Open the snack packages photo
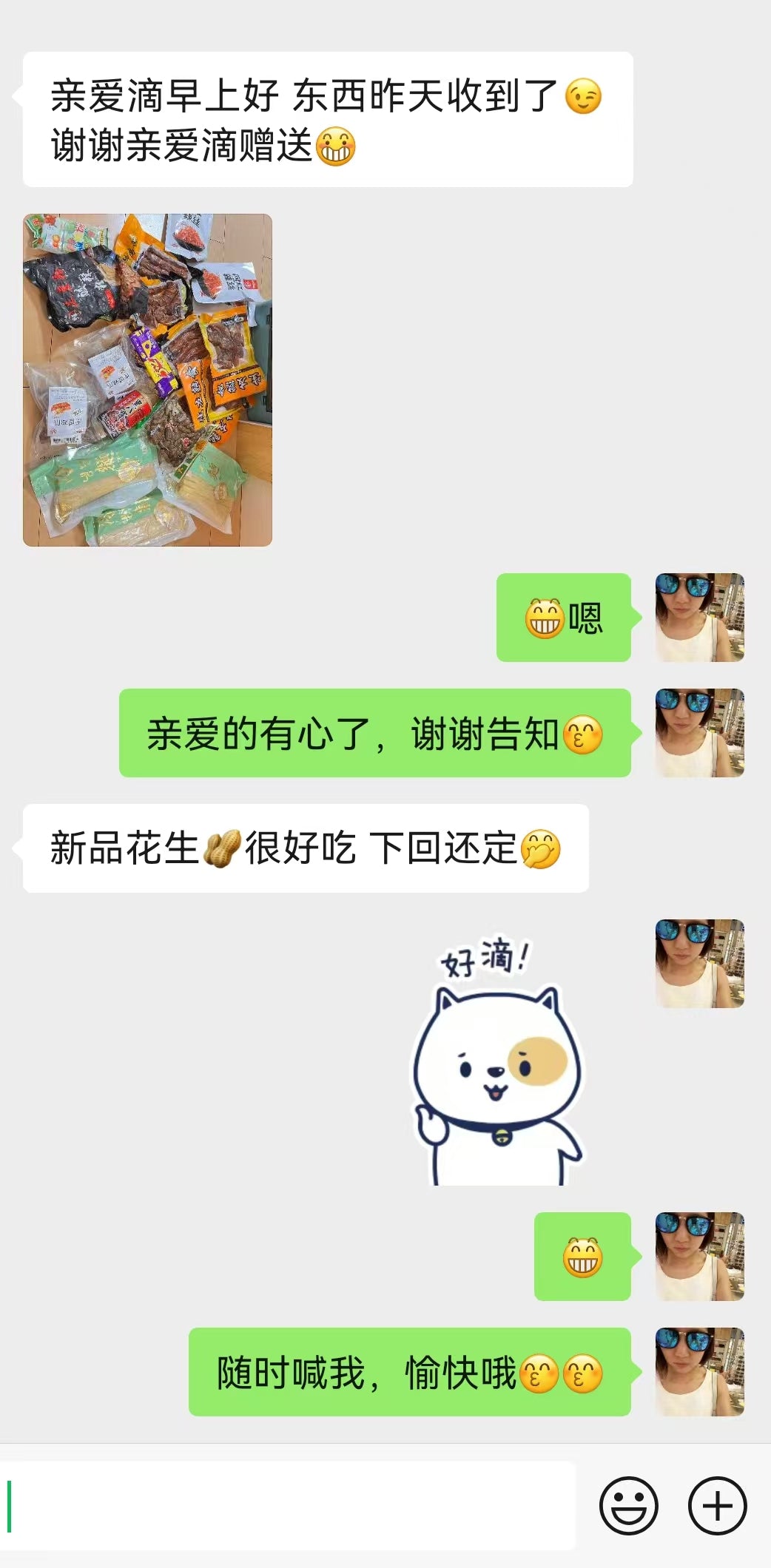Viewport: 771px width, 1568px height. point(147,379)
